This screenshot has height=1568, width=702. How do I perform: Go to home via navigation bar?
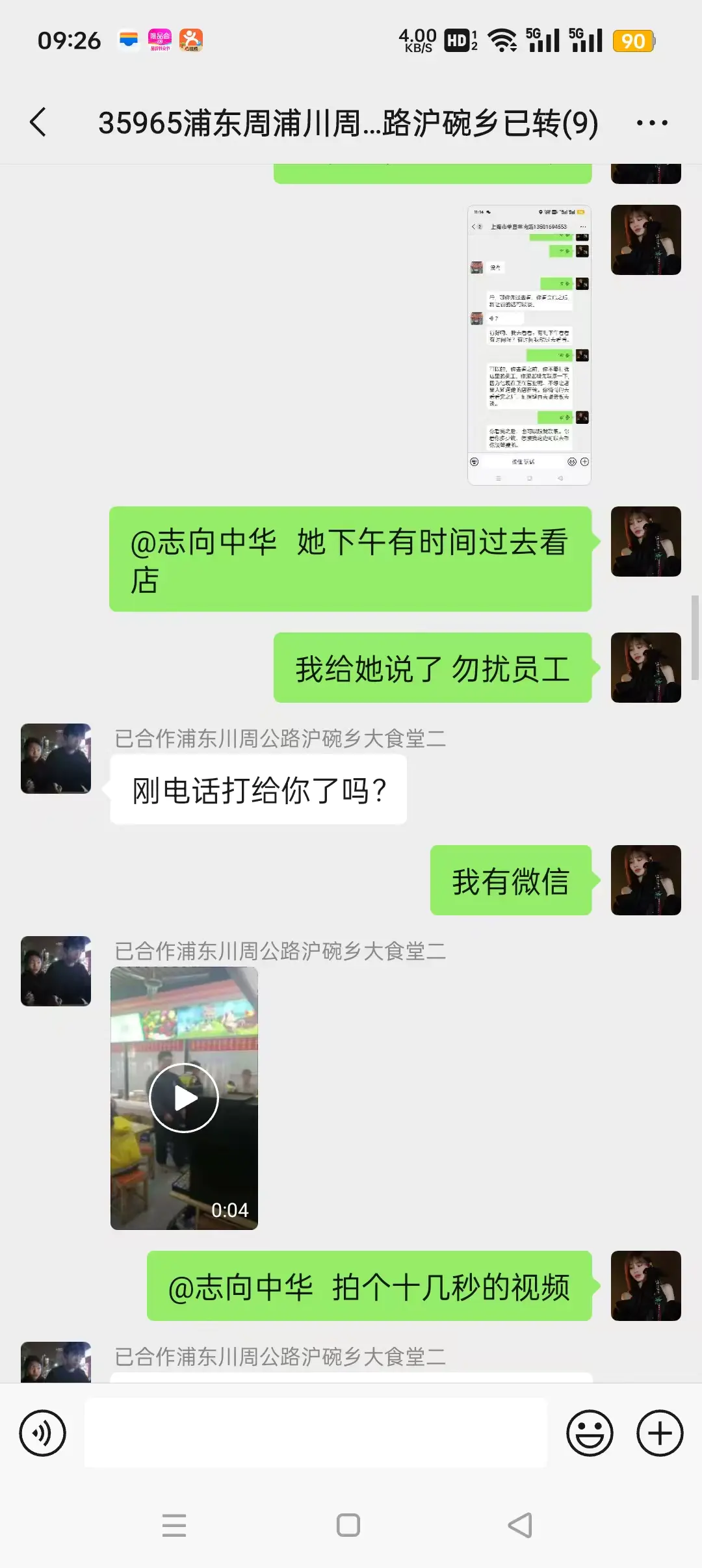point(348,1525)
